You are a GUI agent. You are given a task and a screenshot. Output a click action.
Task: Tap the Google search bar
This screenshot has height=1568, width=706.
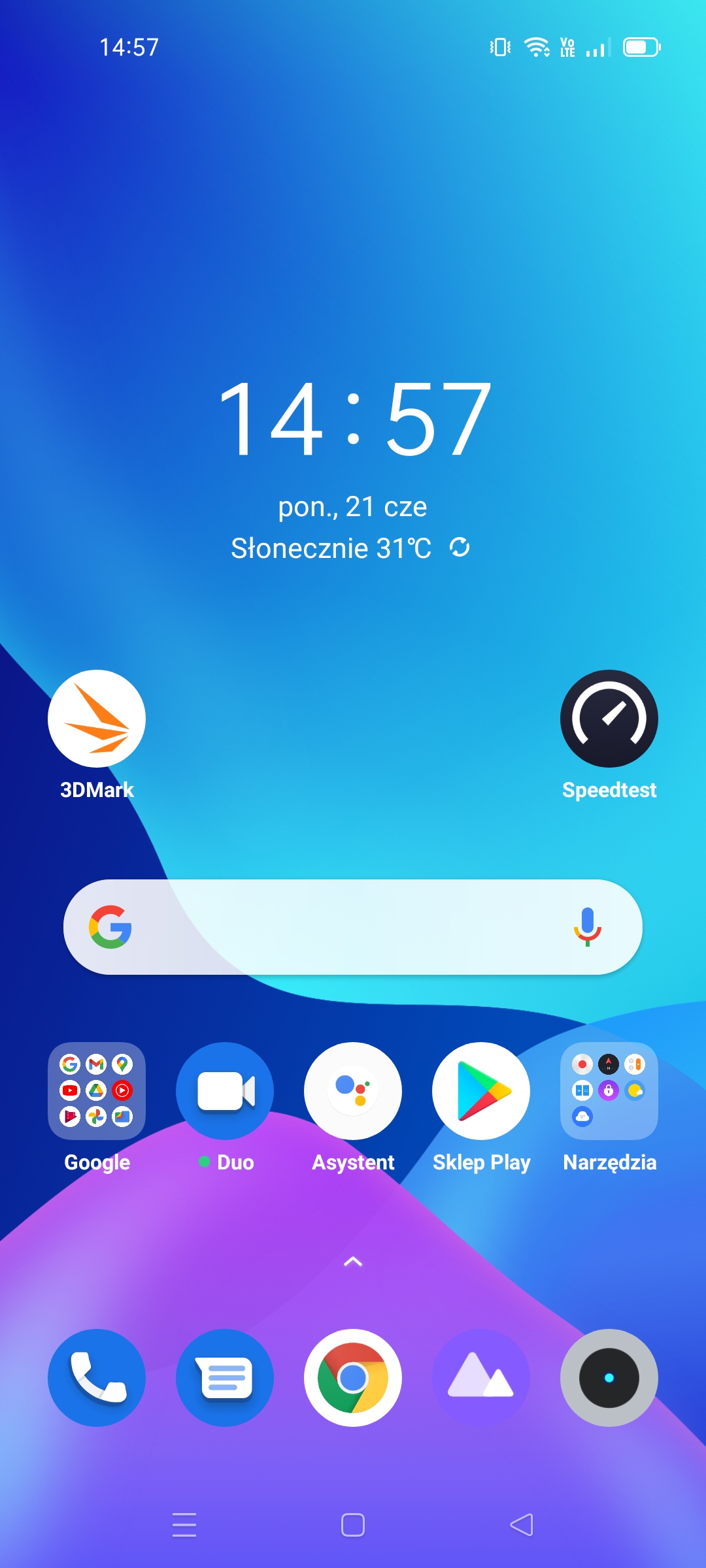(x=340, y=927)
